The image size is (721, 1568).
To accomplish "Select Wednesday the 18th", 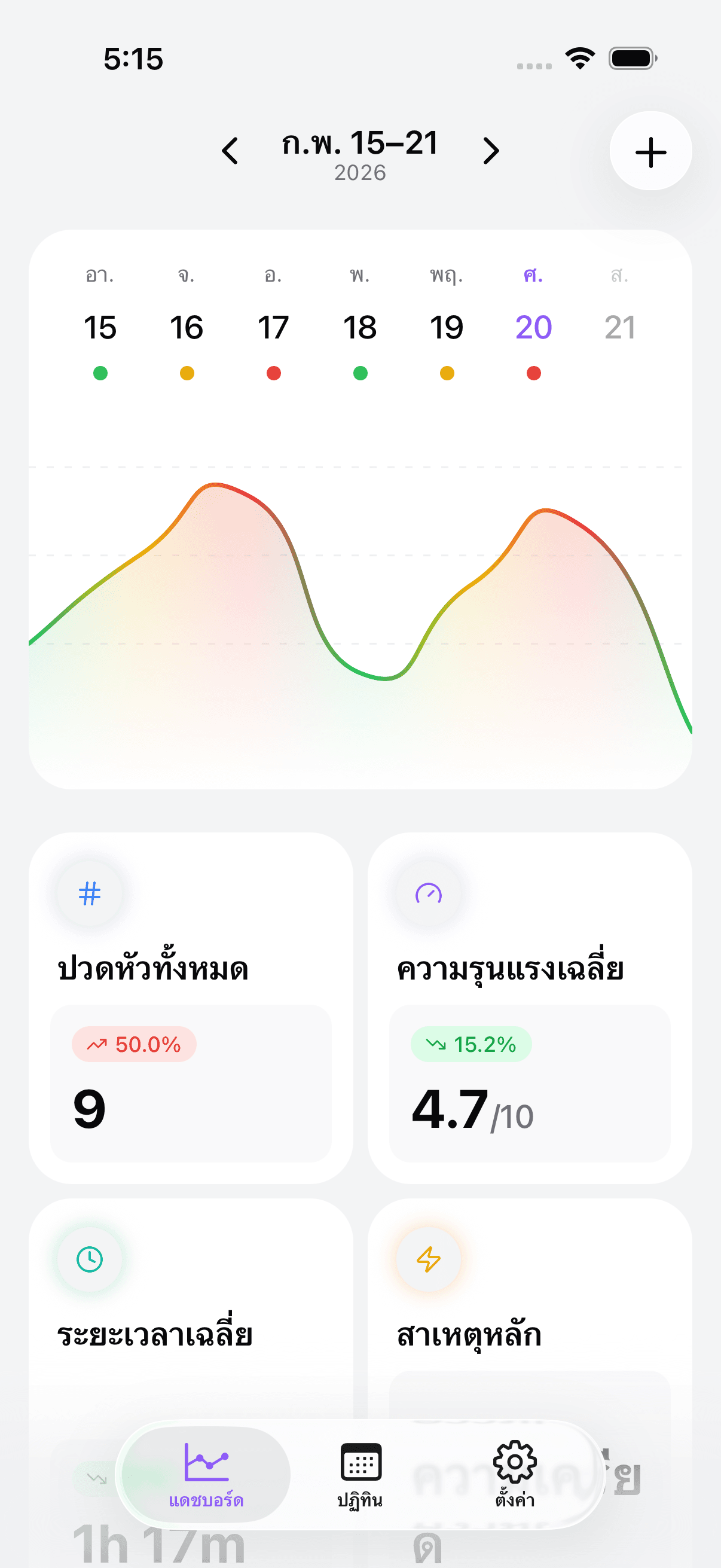I will coord(360,328).
